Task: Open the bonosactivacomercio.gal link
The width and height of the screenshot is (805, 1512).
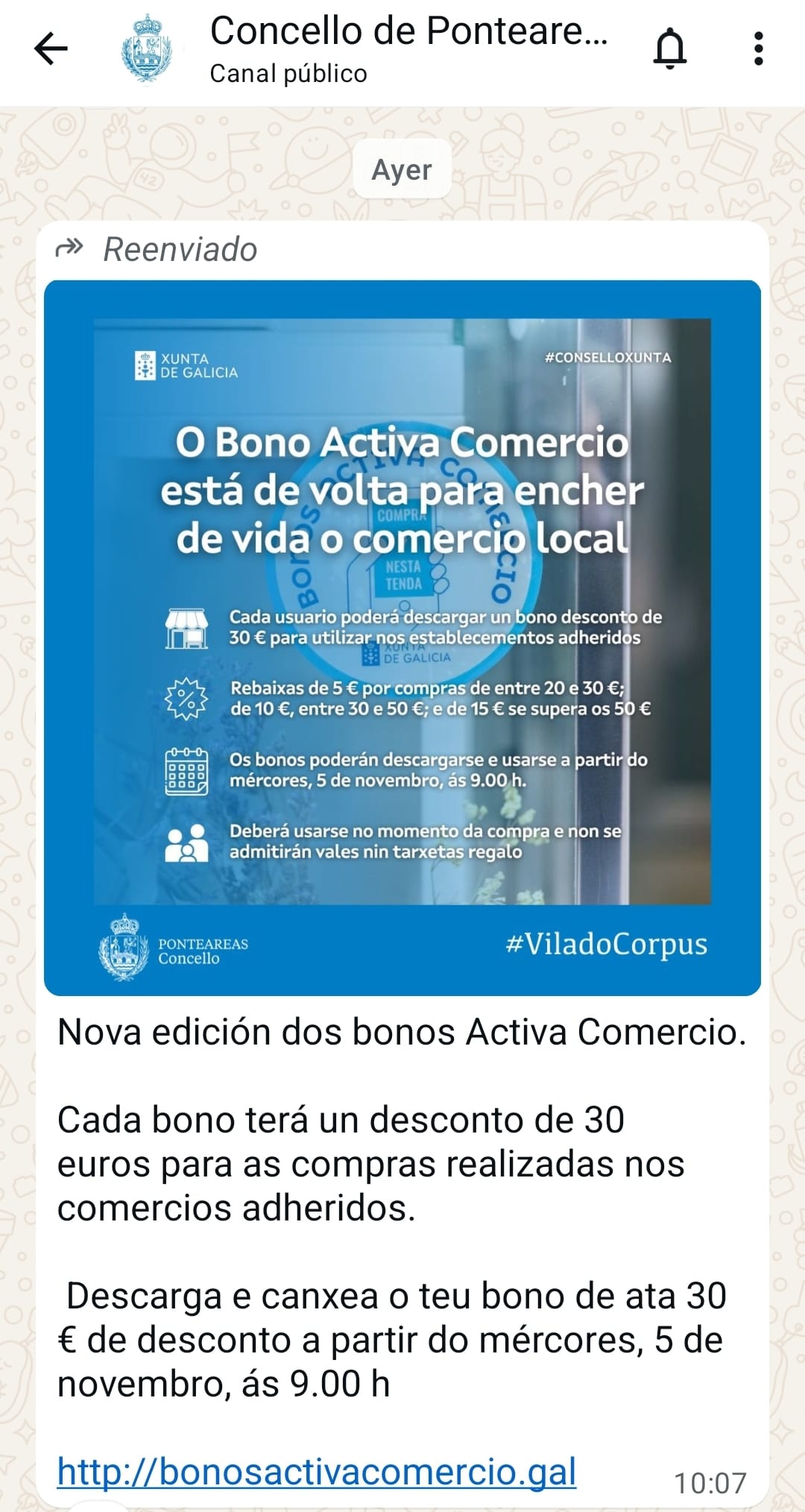Action: pos(317,1472)
